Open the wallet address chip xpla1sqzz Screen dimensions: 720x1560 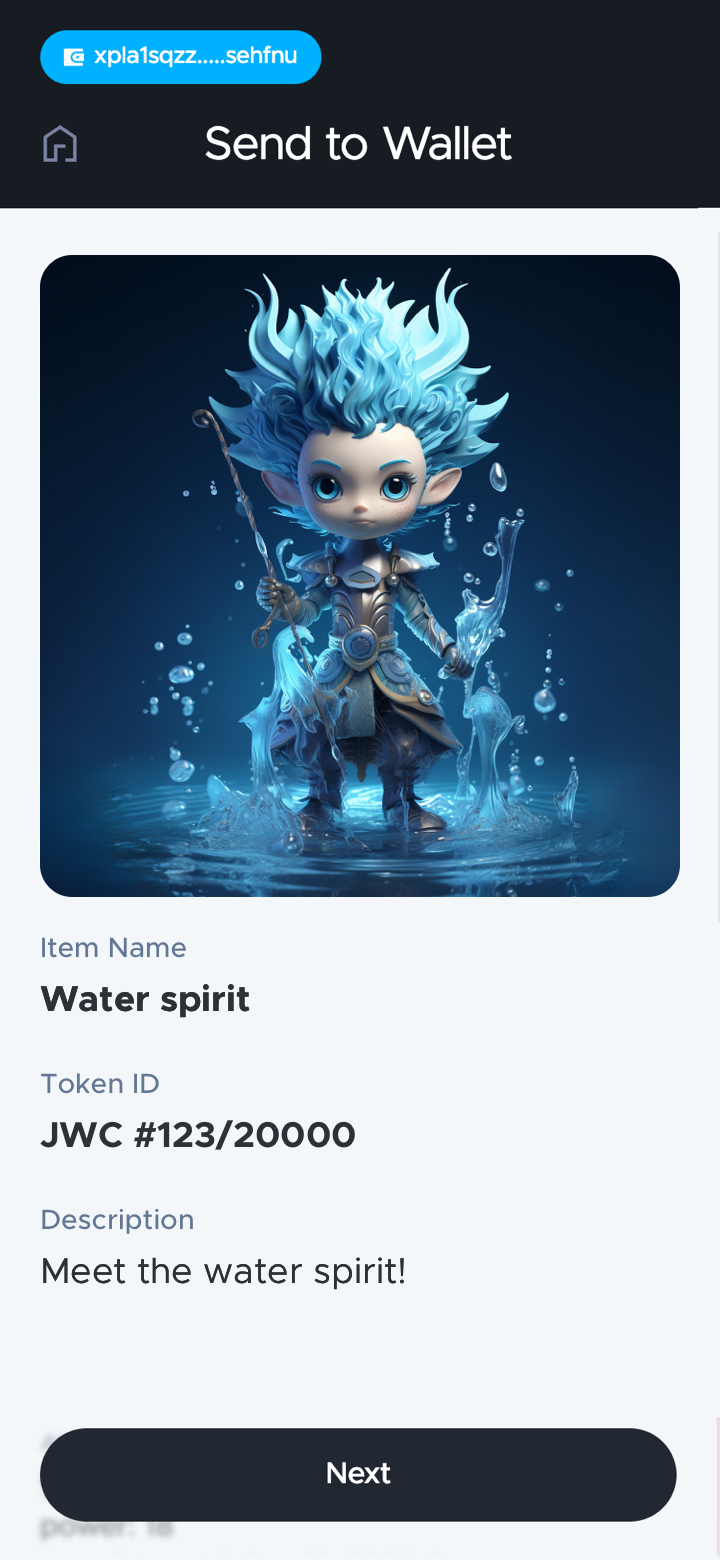click(x=180, y=57)
